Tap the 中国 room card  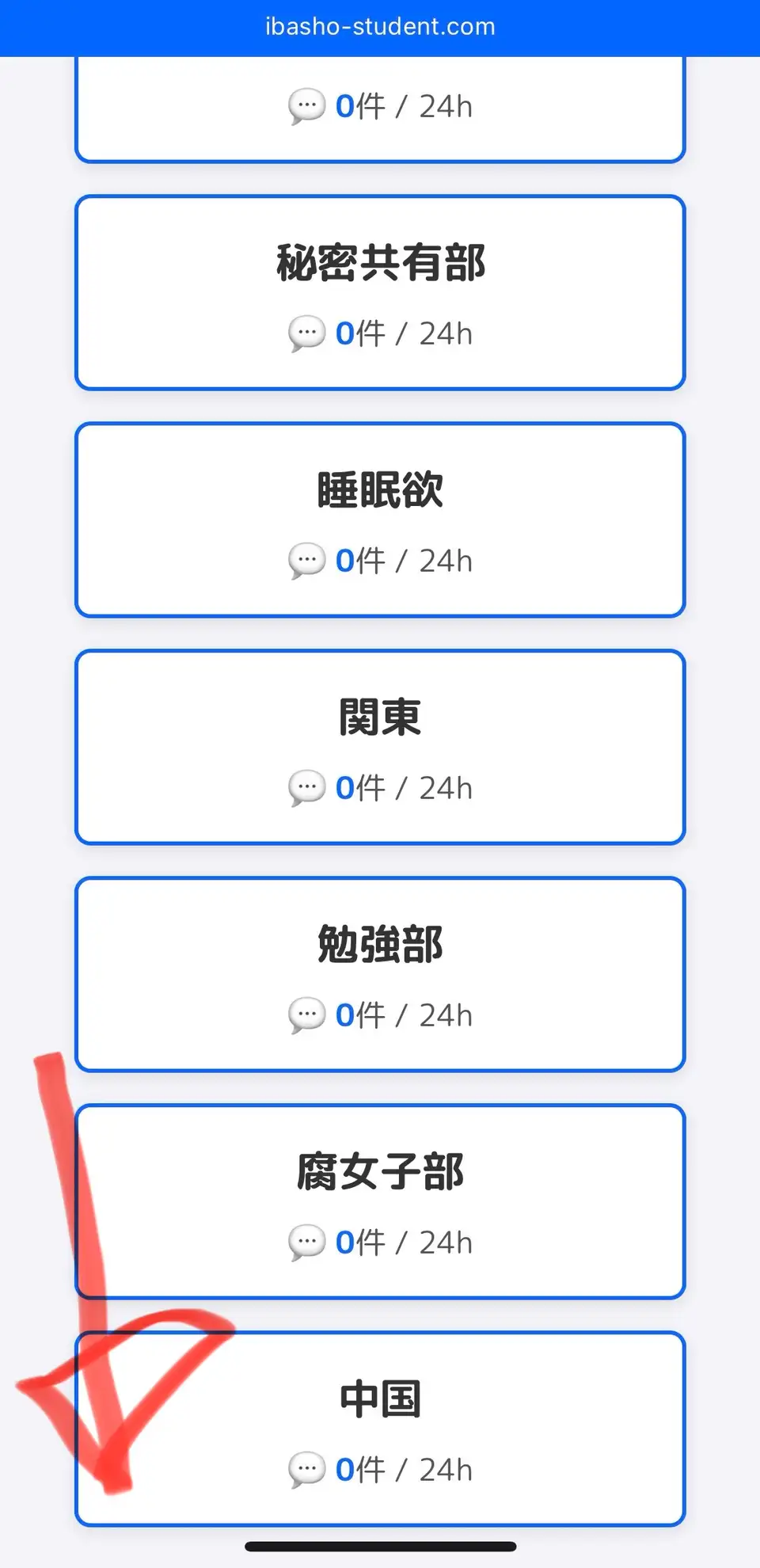(380, 1429)
